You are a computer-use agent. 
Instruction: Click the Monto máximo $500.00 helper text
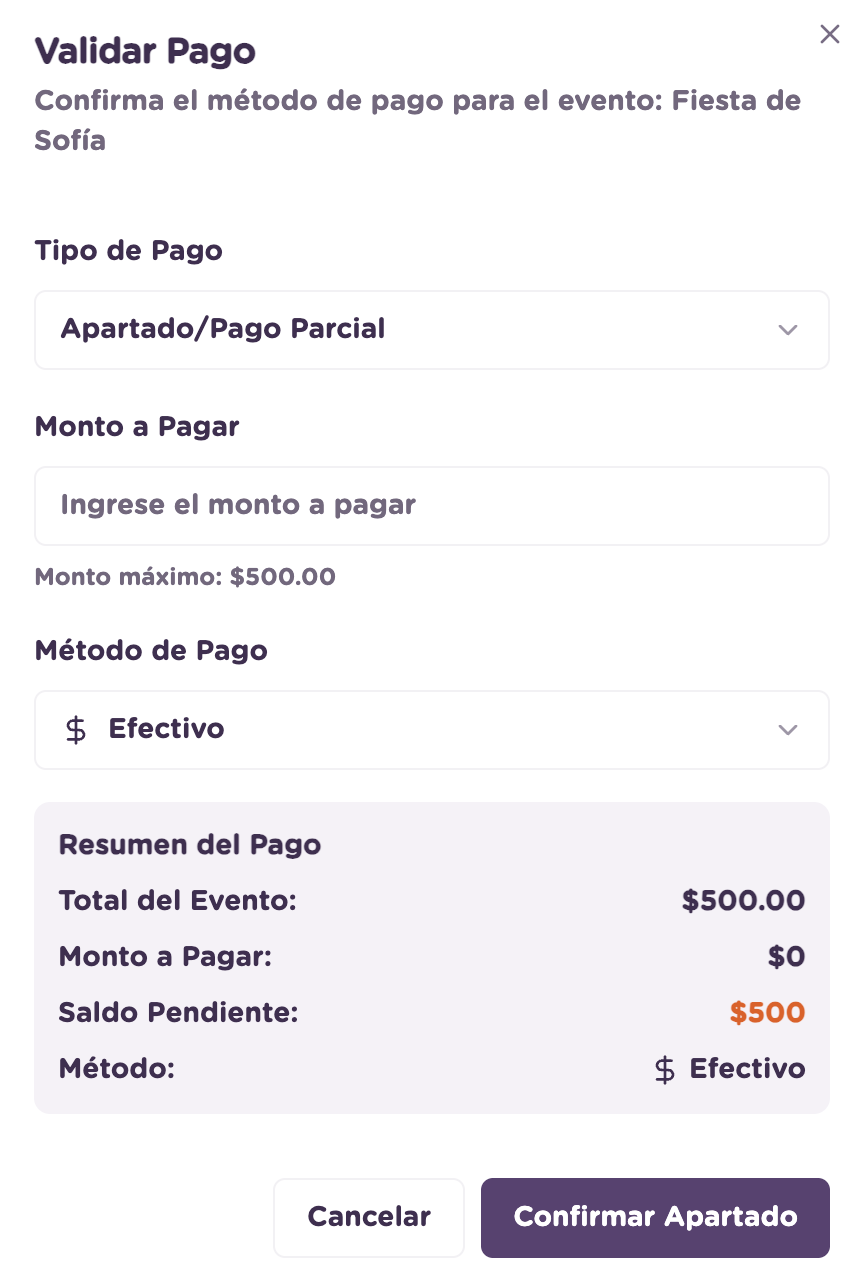click(x=184, y=577)
